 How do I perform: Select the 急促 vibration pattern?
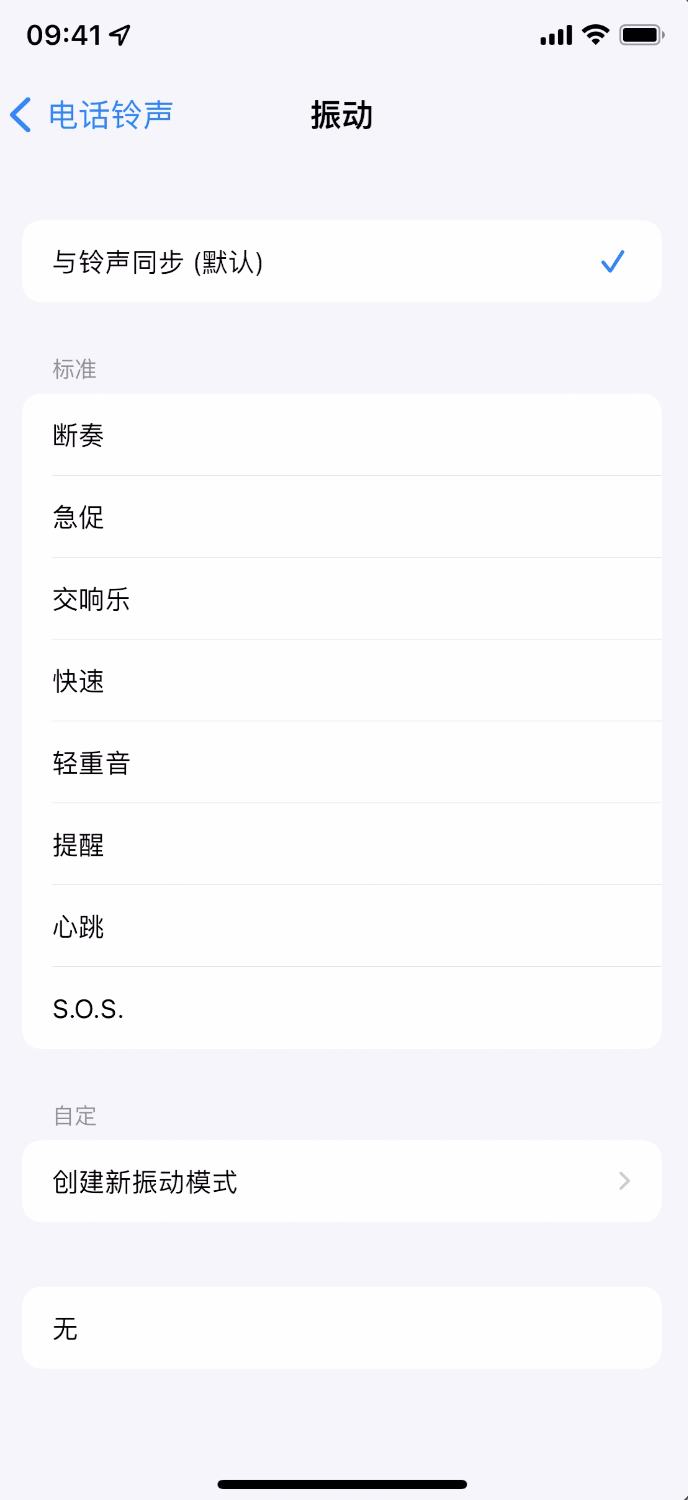coord(341,517)
